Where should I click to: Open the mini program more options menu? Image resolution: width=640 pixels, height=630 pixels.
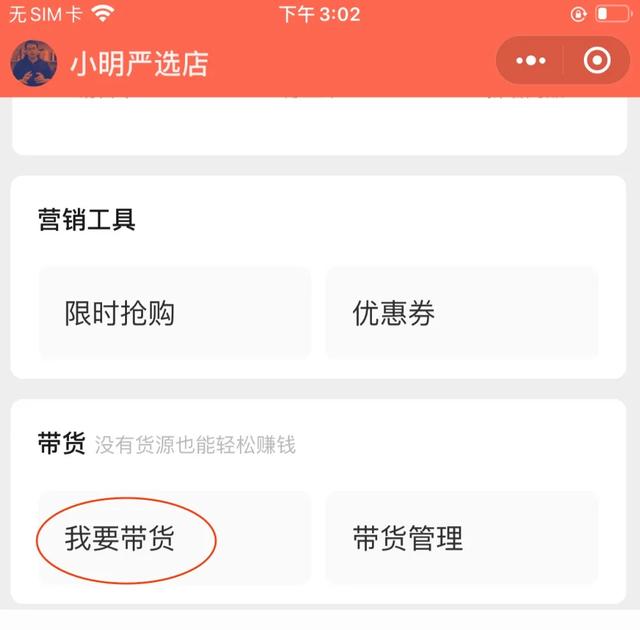pos(531,61)
